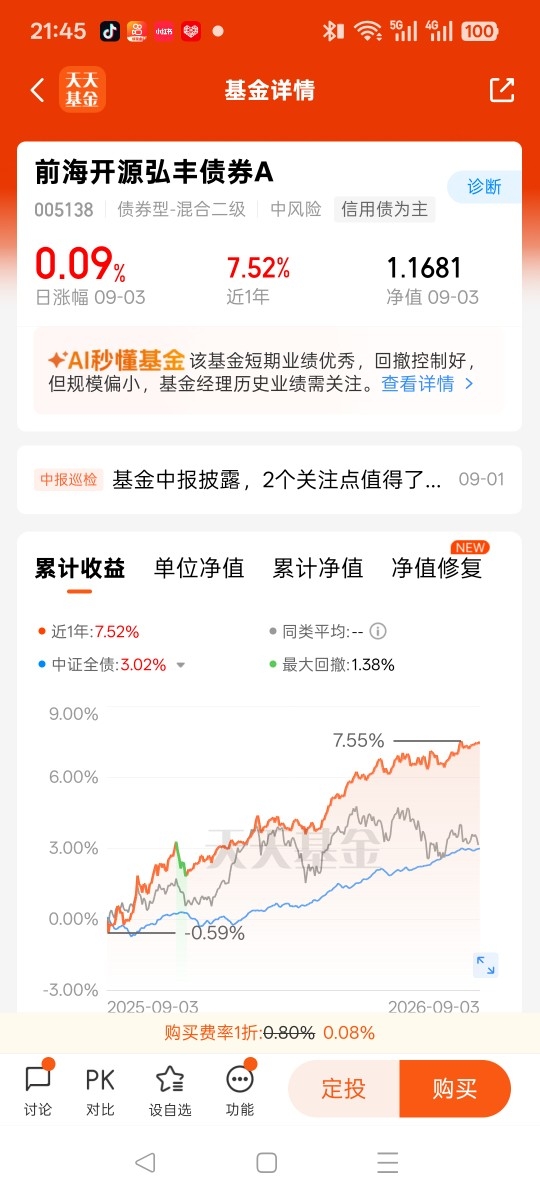Tap the 信用债为主 tag

tap(385, 209)
